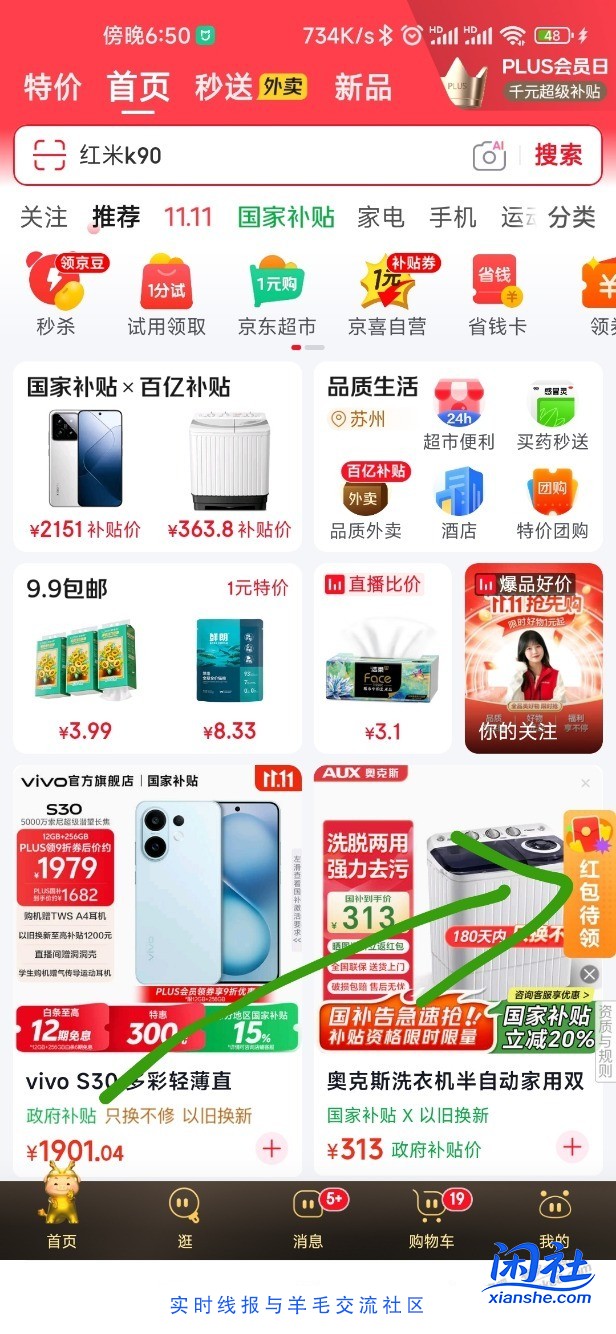The image size is (616, 1334).
Task: Open the 超市便利 24h entry
Action: pos(459,417)
